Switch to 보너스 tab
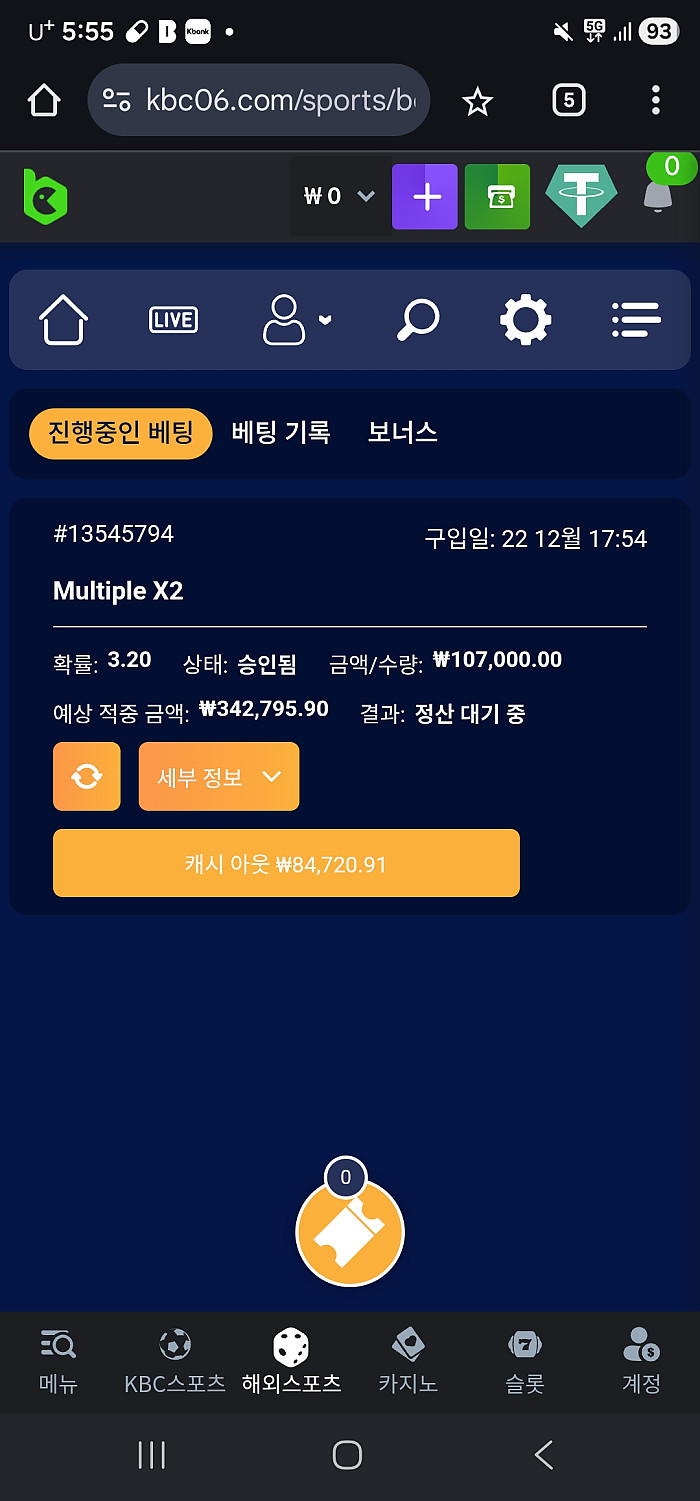 pyautogui.click(x=402, y=433)
